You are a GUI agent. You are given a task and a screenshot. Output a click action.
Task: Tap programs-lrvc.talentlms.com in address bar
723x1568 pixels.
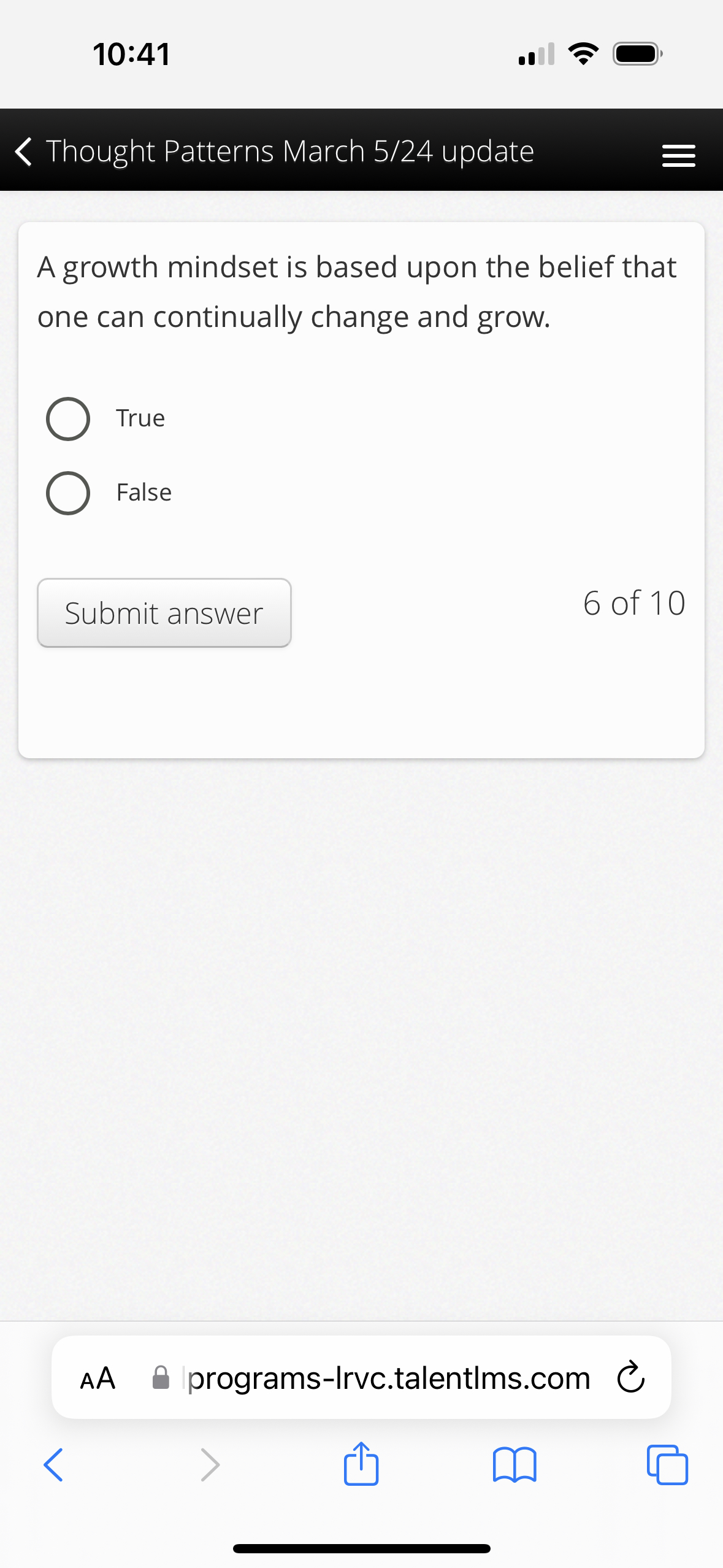click(x=388, y=1377)
